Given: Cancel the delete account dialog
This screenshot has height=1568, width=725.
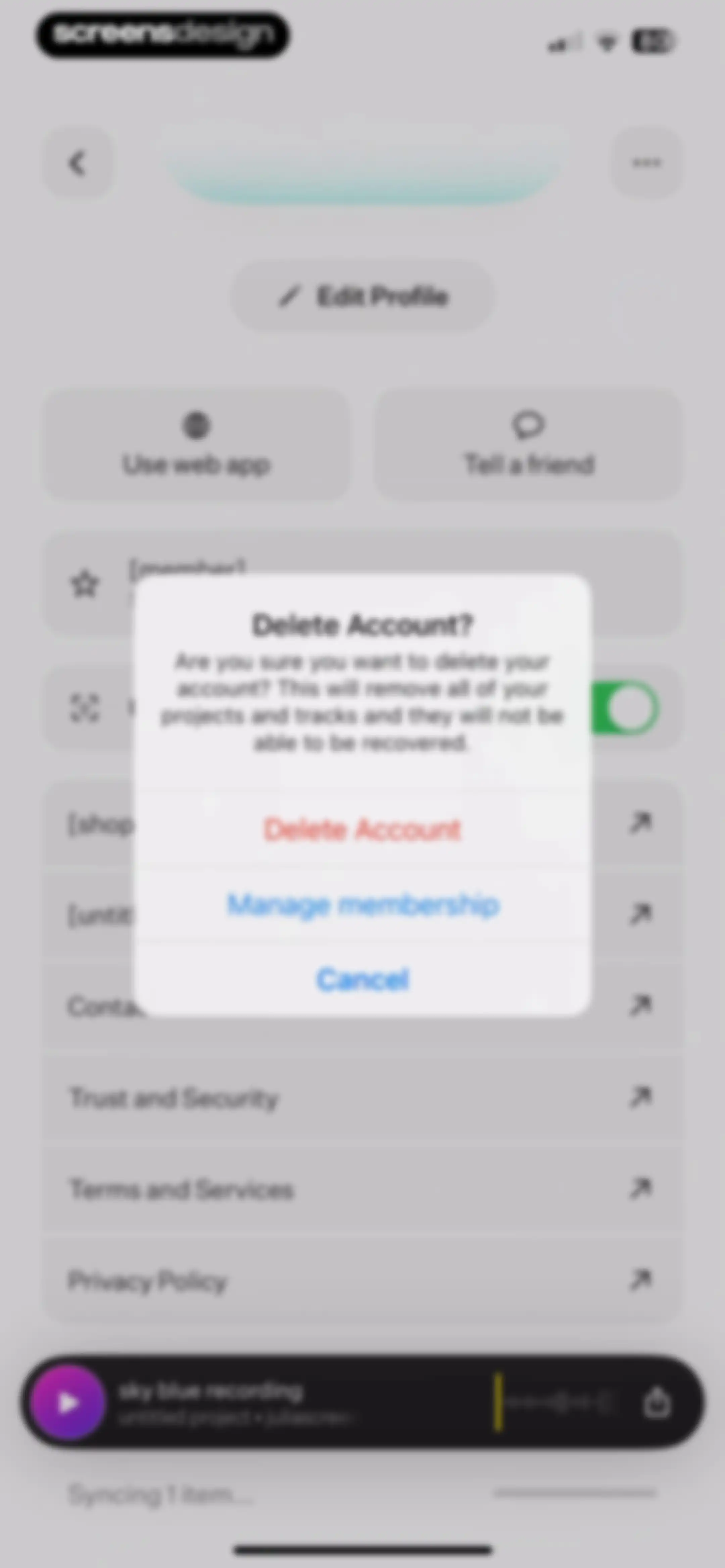Looking at the screenshot, I should [362, 979].
